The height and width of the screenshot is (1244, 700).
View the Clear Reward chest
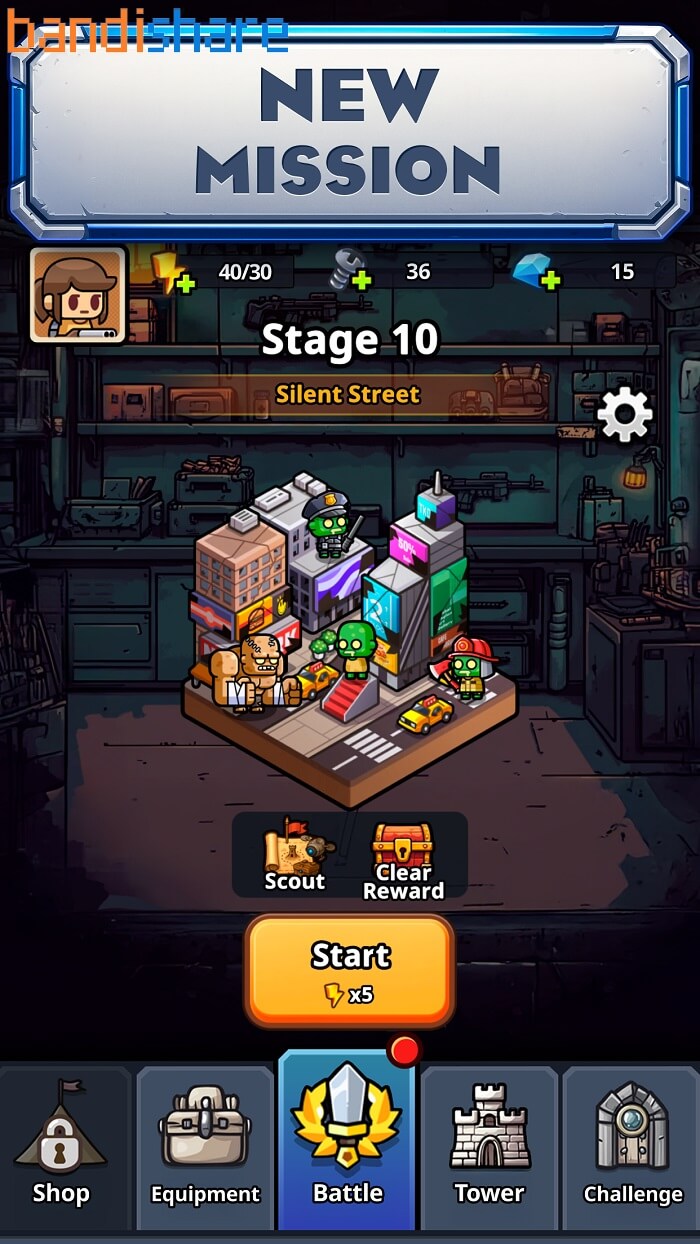(403, 859)
